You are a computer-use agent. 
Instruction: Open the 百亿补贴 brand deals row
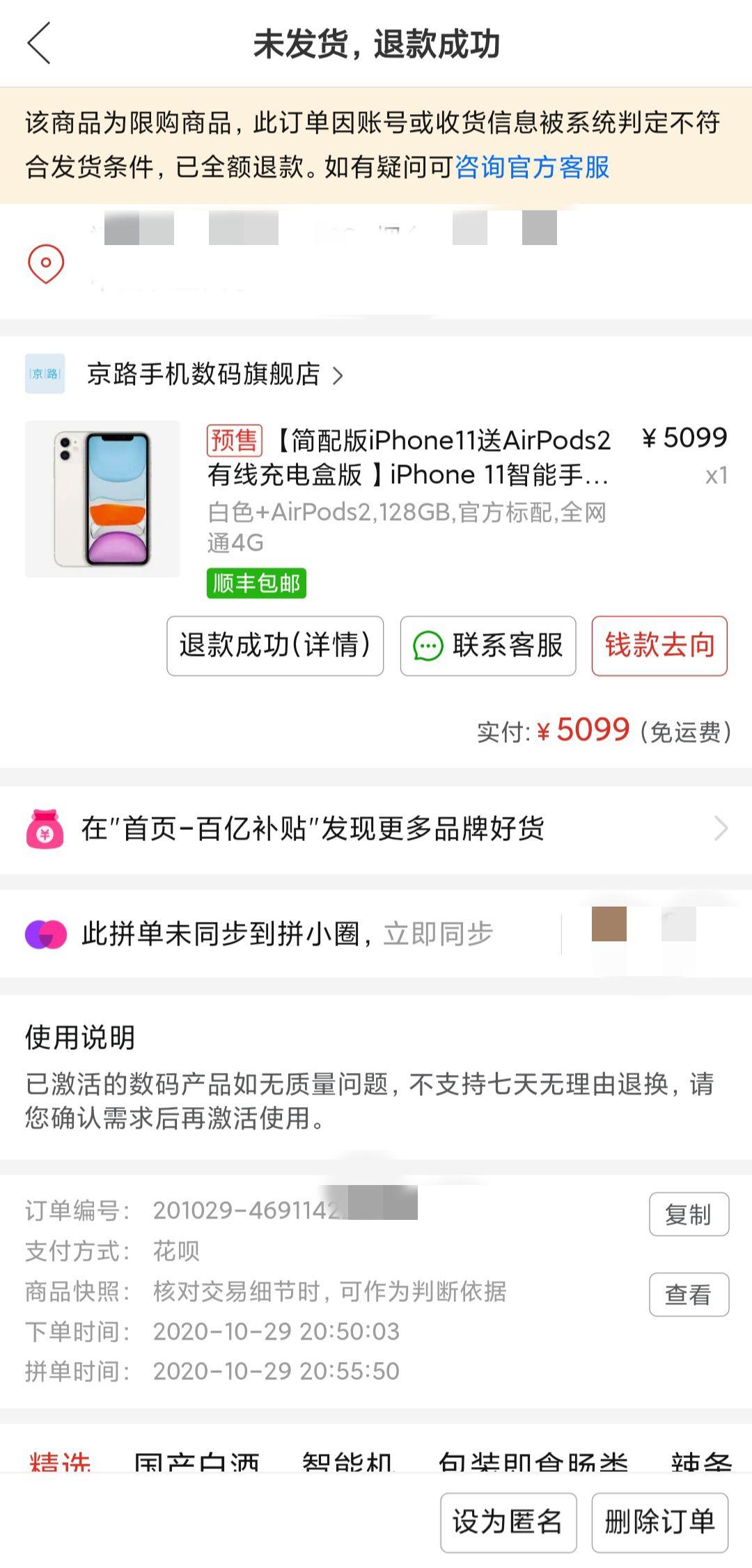[x=376, y=829]
